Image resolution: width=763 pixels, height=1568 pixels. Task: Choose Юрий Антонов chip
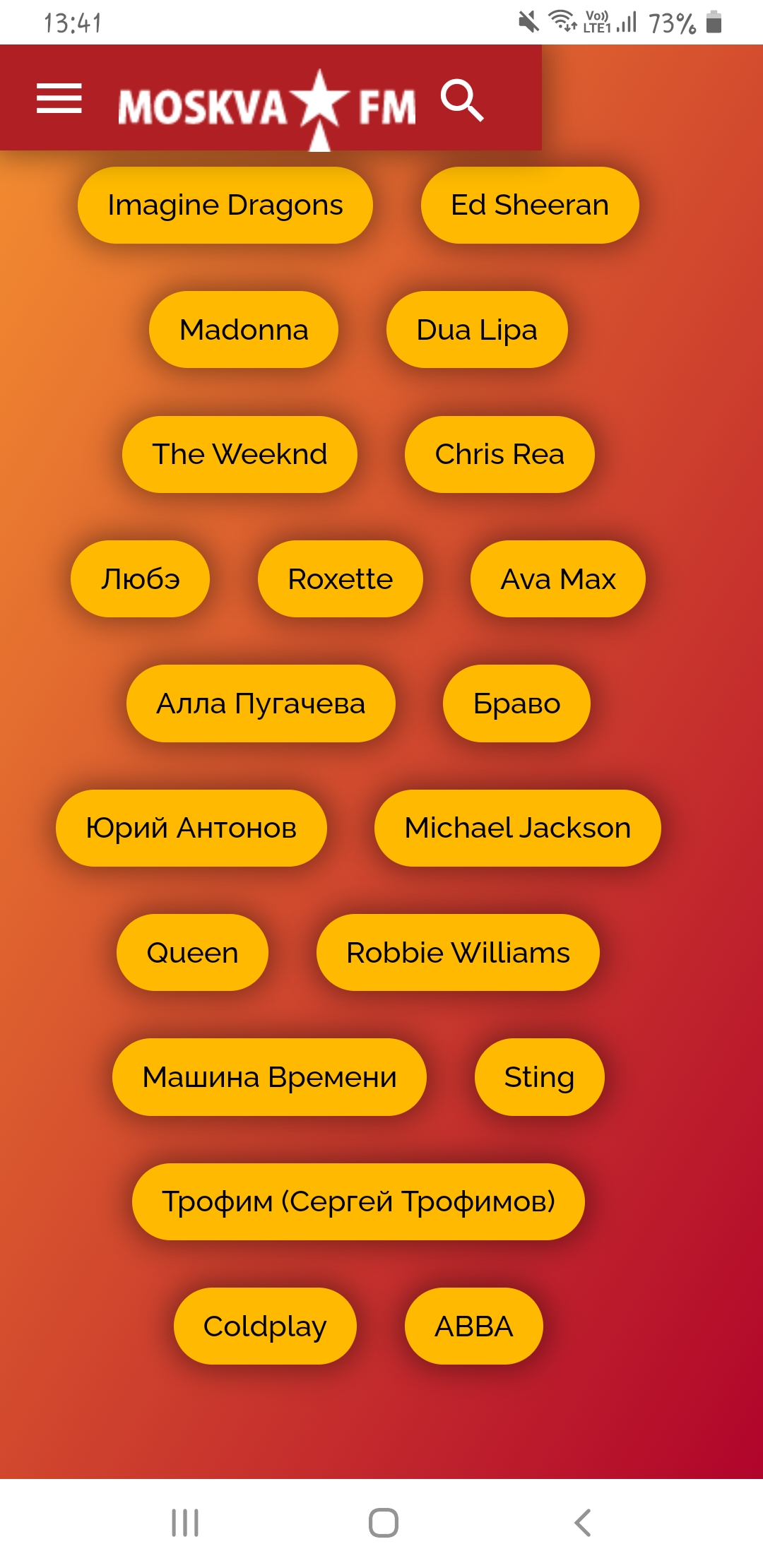[191, 828]
